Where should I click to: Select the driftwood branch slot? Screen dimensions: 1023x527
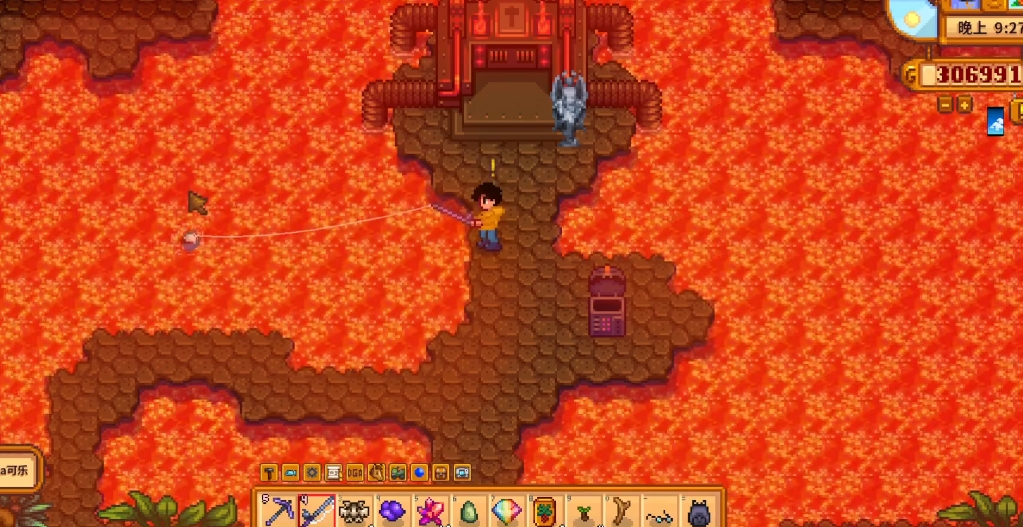point(621,512)
